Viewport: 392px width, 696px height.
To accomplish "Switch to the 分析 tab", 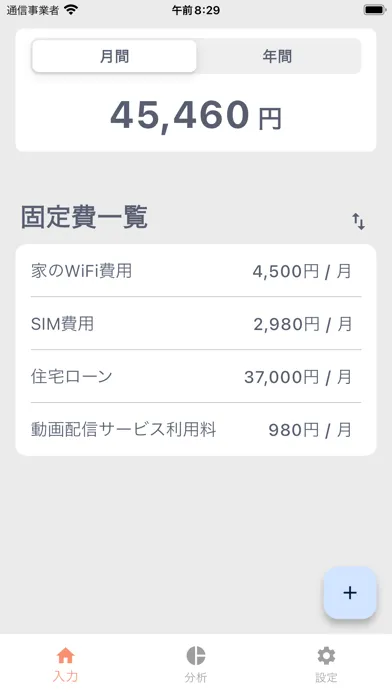I will pos(196,664).
